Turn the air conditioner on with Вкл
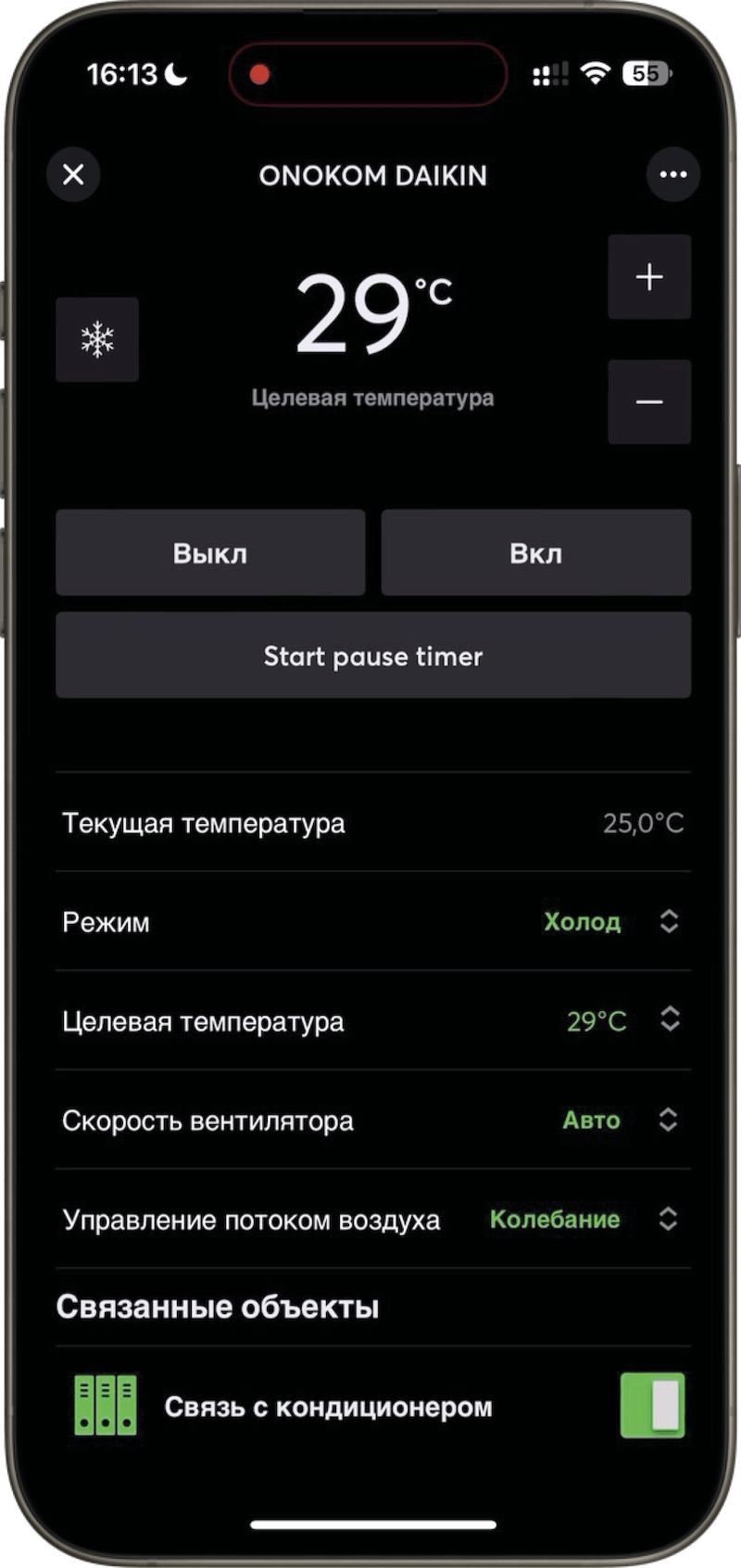741x1568 pixels. click(x=535, y=553)
